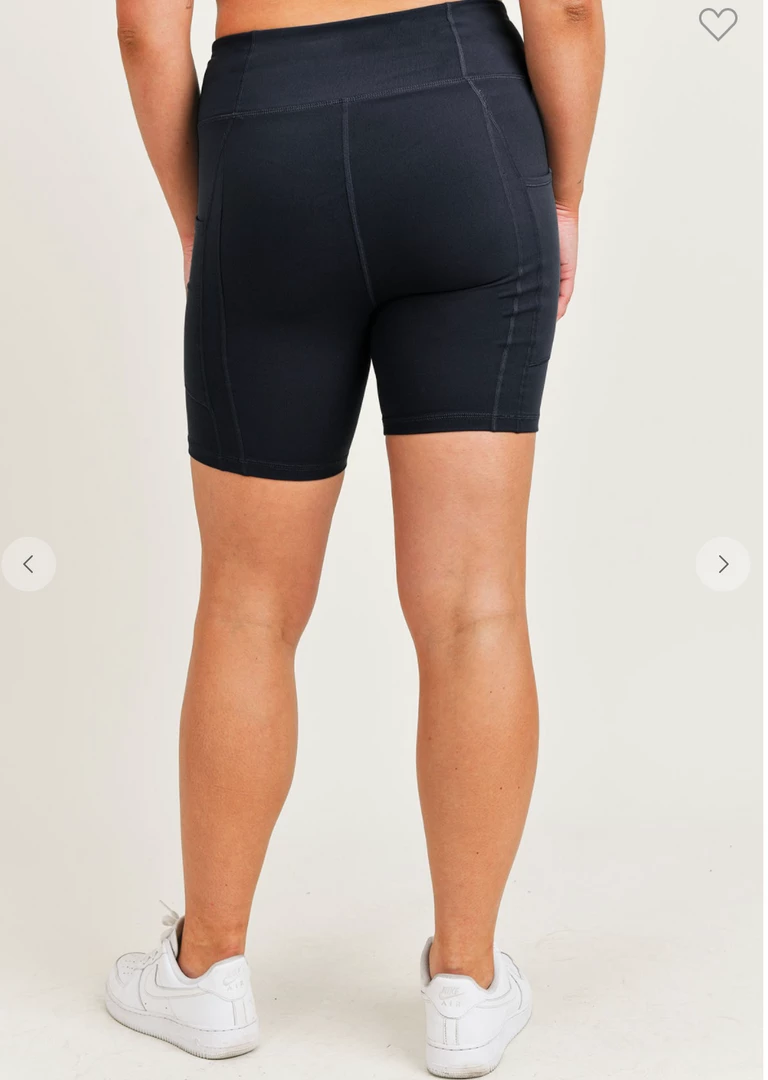Add this item to favorites with the heart icon

717,24
